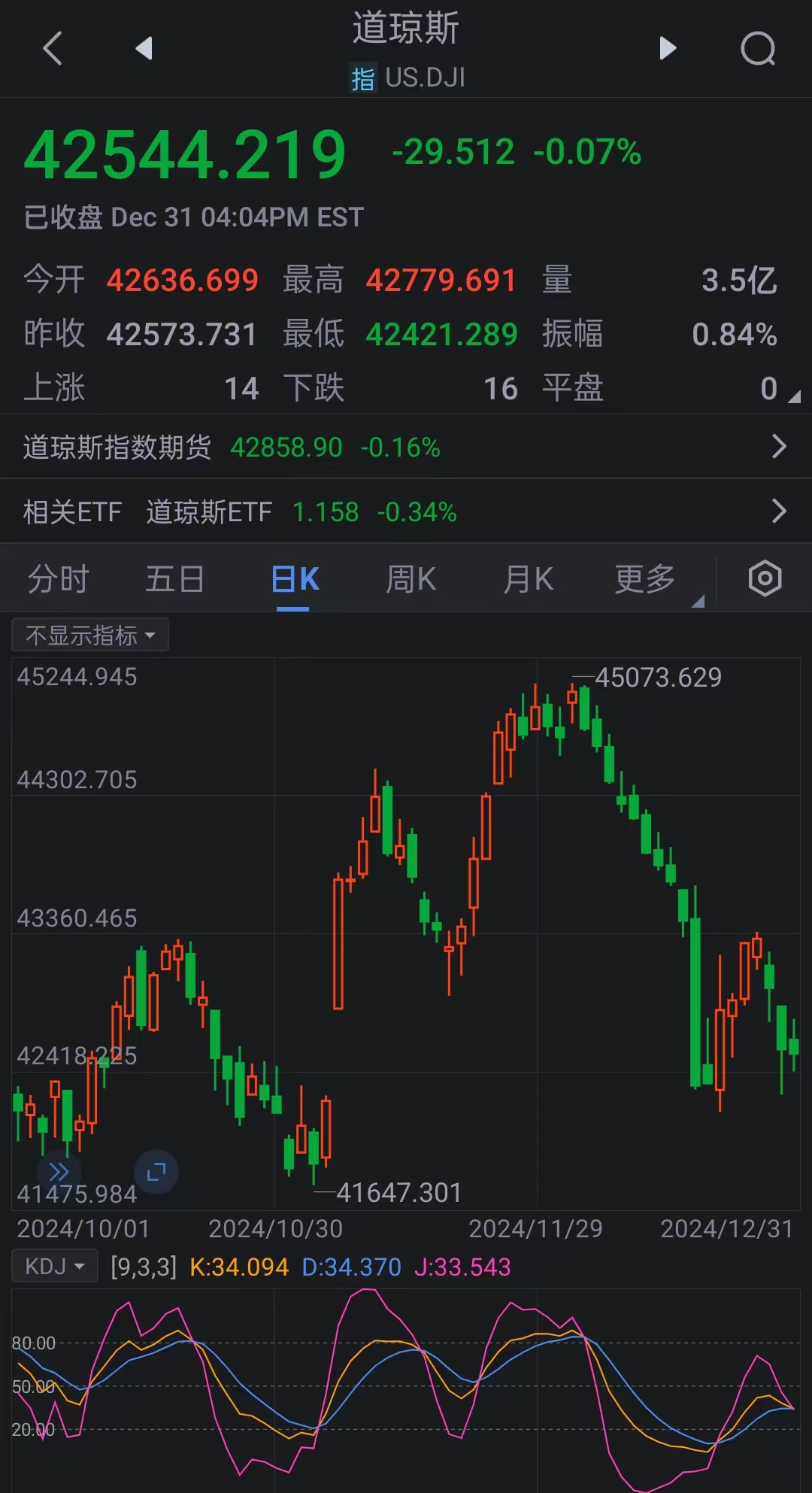Switch to the 五日 five-day chart
Image resolution: width=812 pixels, height=1493 pixels.
point(174,578)
